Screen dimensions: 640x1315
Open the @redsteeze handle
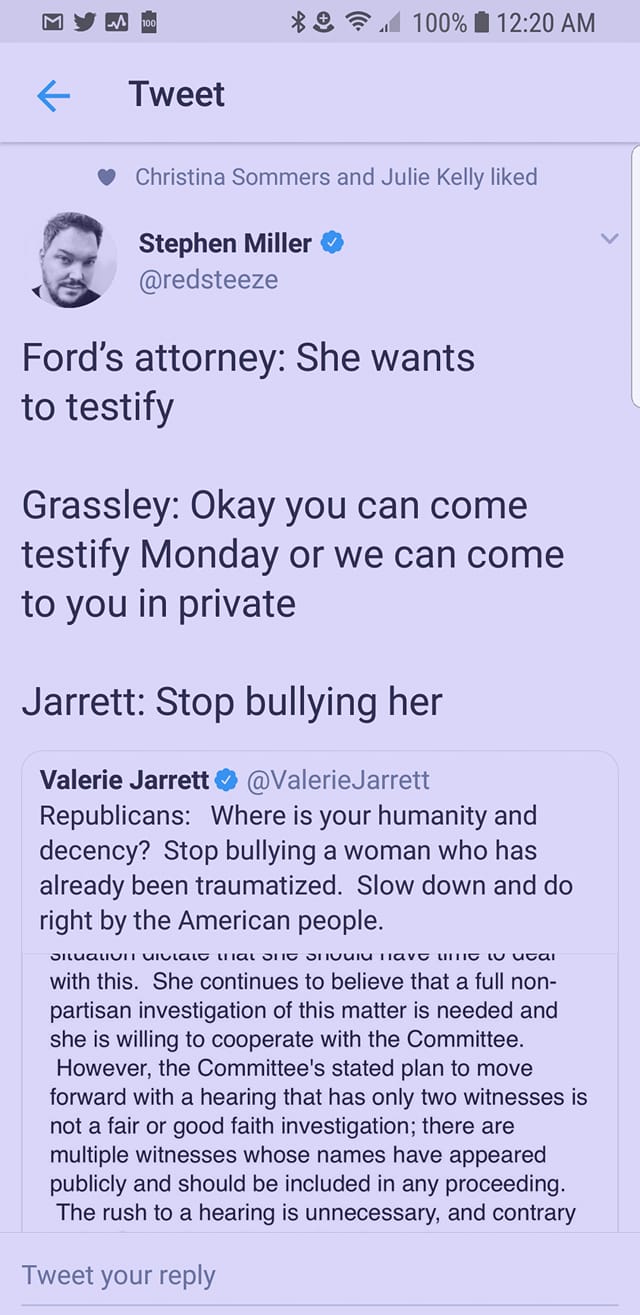[208, 280]
